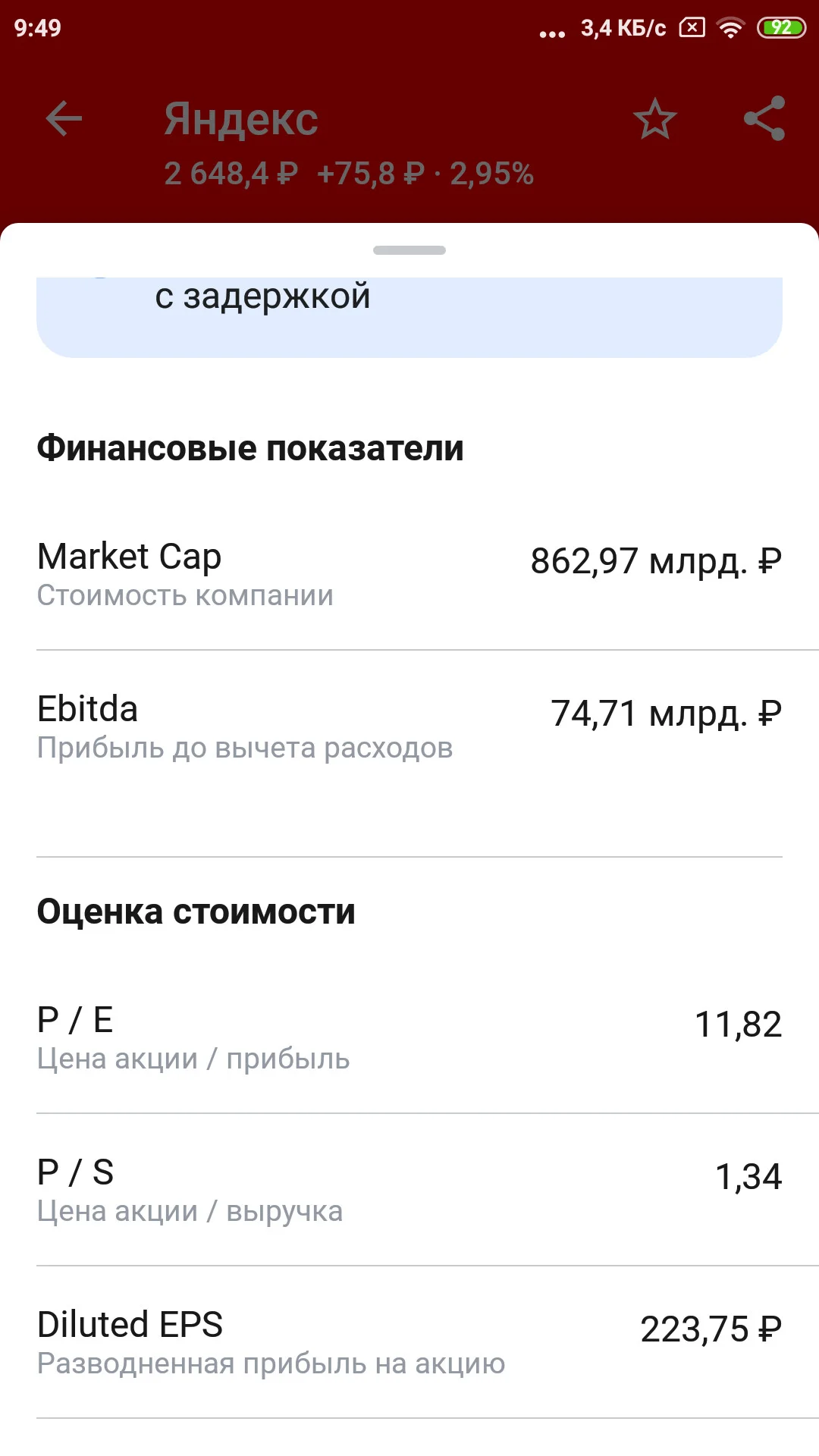The height and width of the screenshot is (1456, 819).
Task: Tap the bottom sheet drag handle
Action: pos(409,250)
